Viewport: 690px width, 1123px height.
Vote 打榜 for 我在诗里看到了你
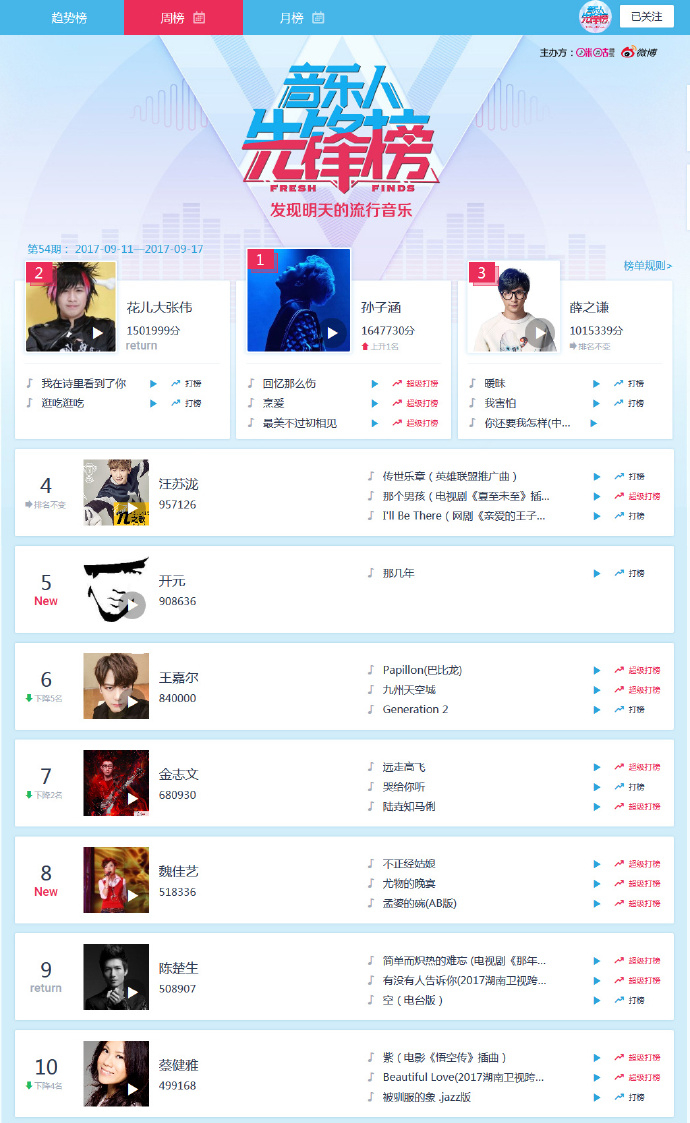tap(185, 383)
